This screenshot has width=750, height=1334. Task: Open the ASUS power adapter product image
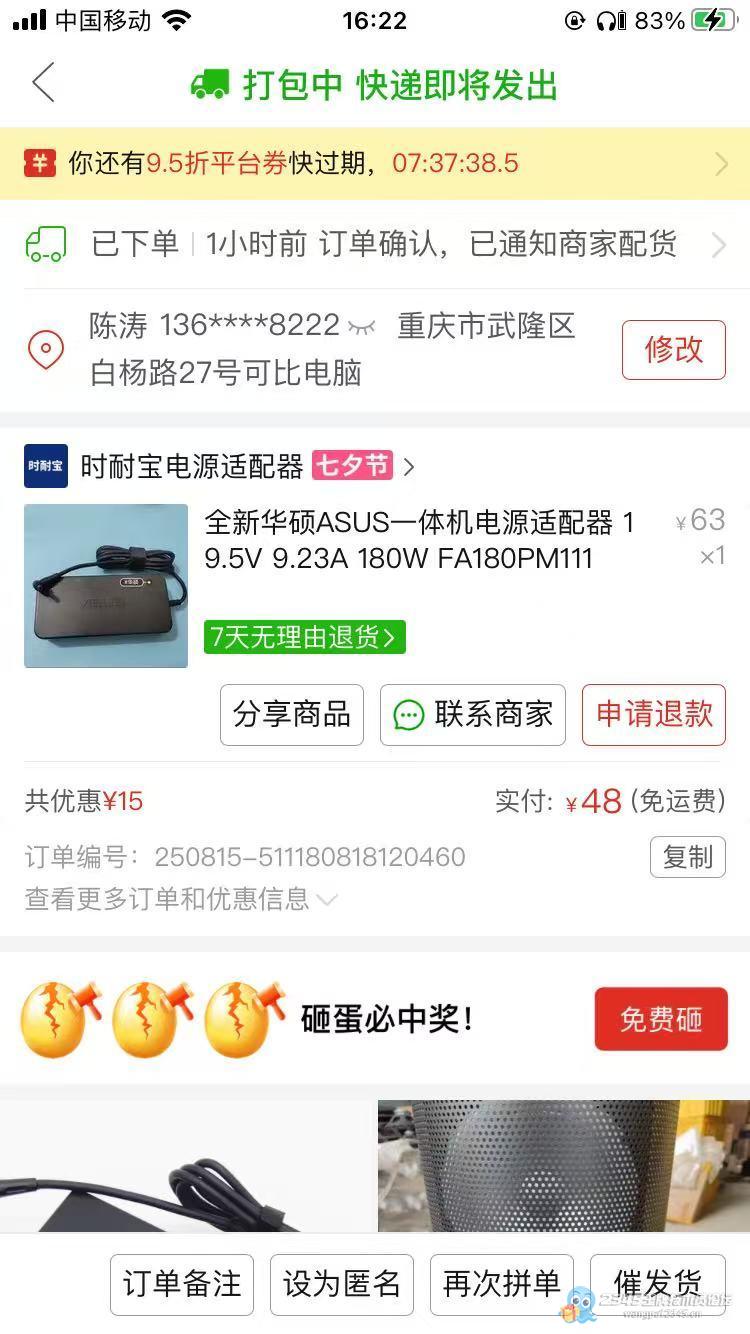(x=106, y=586)
